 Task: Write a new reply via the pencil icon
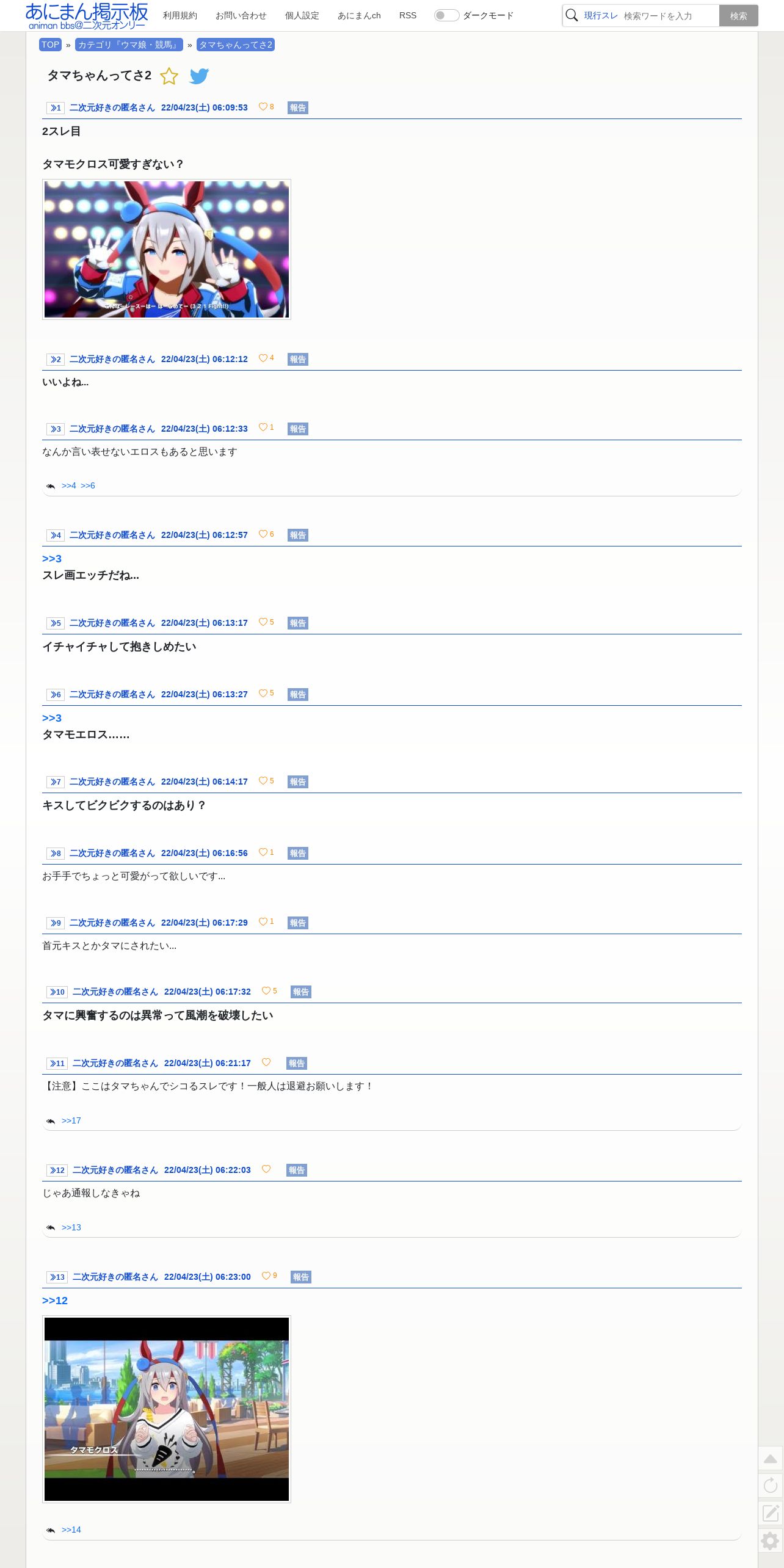[771, 1512]
